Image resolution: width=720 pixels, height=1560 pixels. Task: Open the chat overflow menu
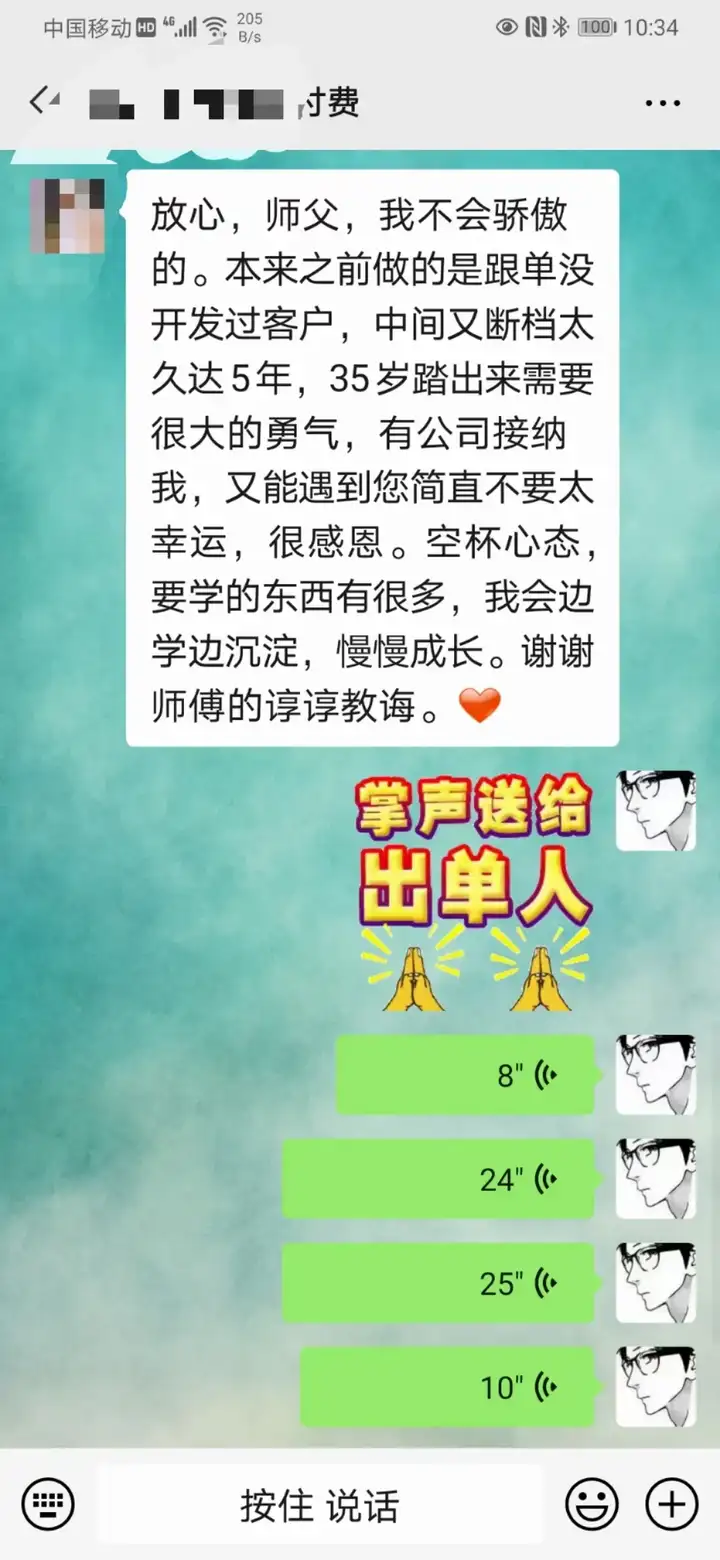pyautogui.click(x=662, y=103)
